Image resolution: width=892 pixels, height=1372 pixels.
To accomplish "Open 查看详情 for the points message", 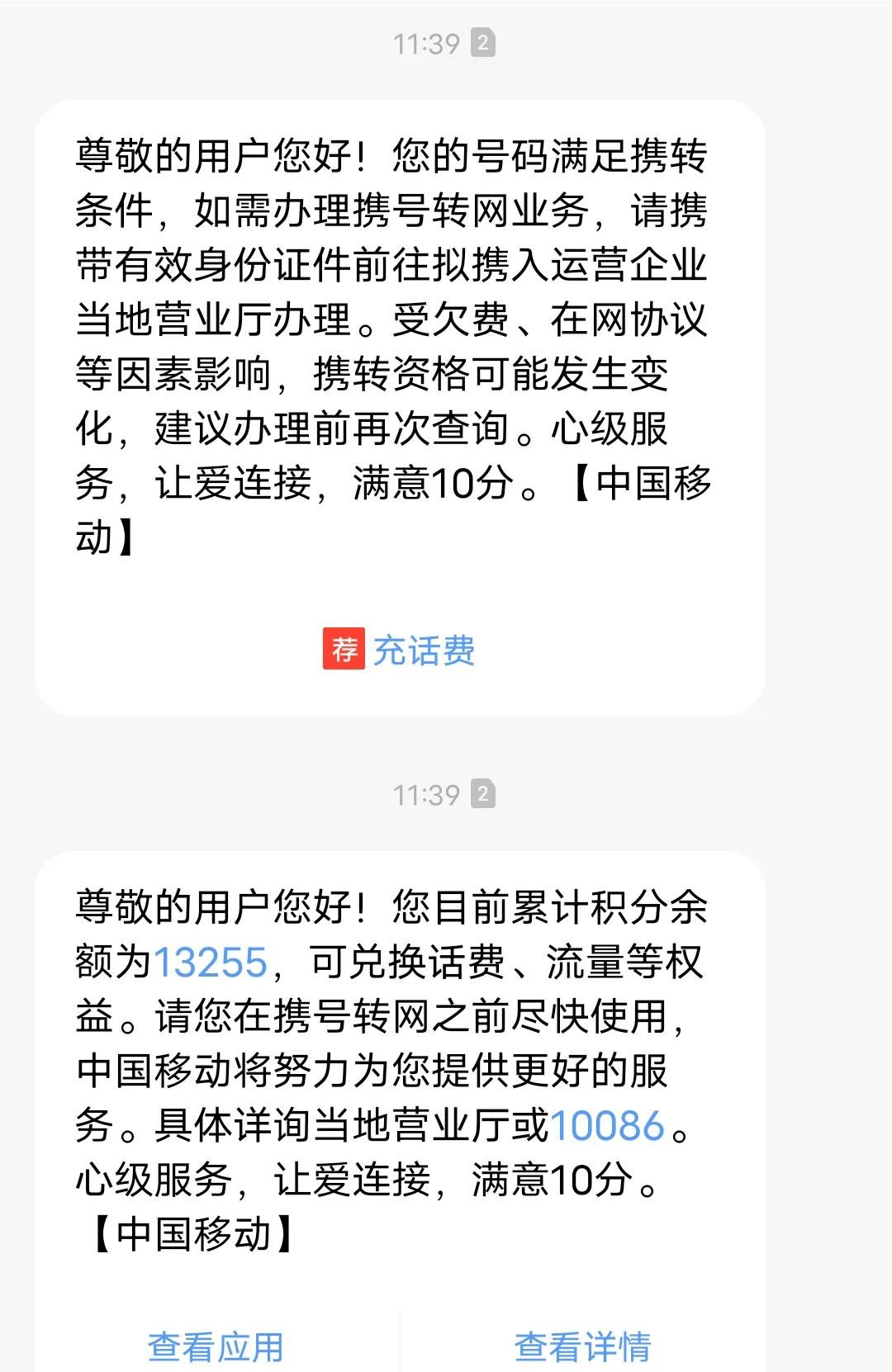I will coord(582,1346).
